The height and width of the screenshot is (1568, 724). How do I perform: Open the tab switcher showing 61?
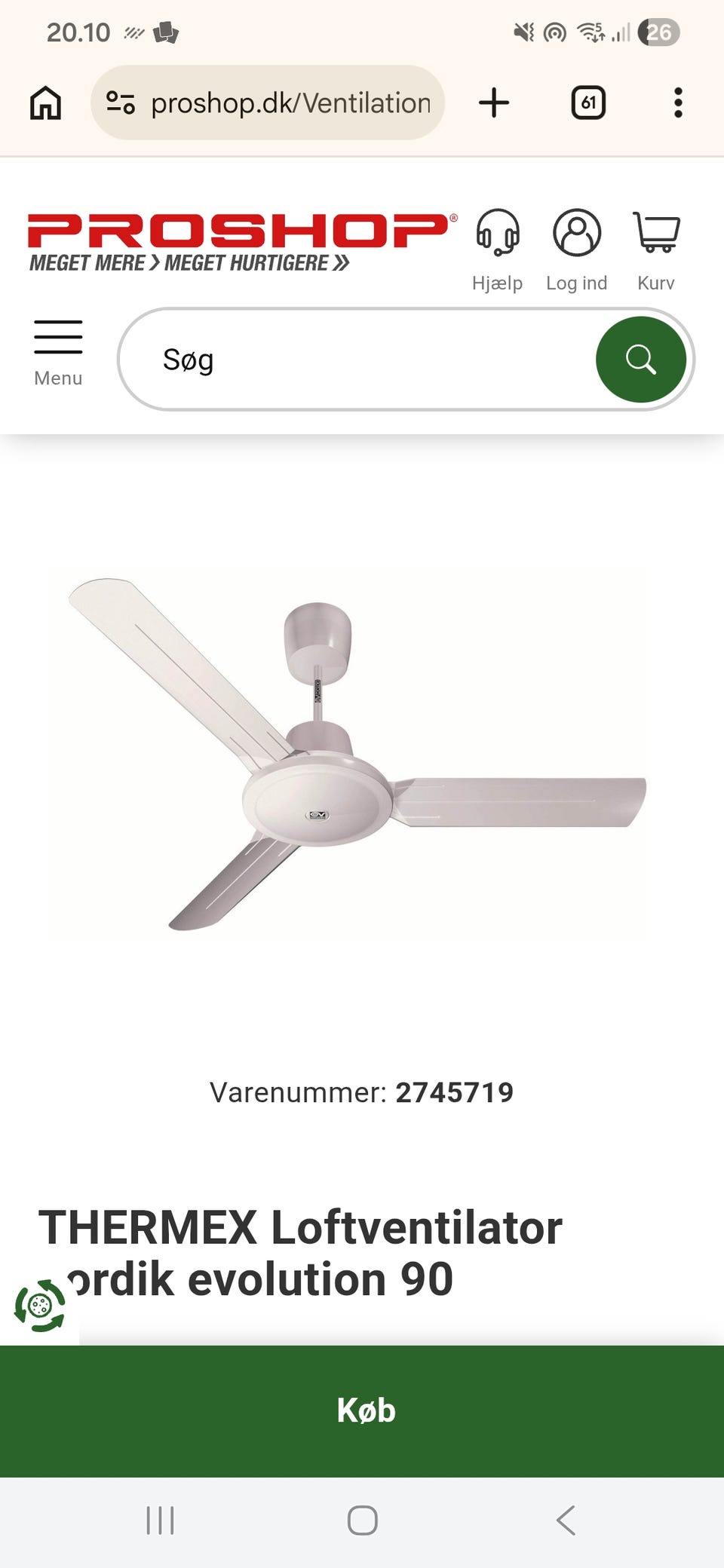588,103
